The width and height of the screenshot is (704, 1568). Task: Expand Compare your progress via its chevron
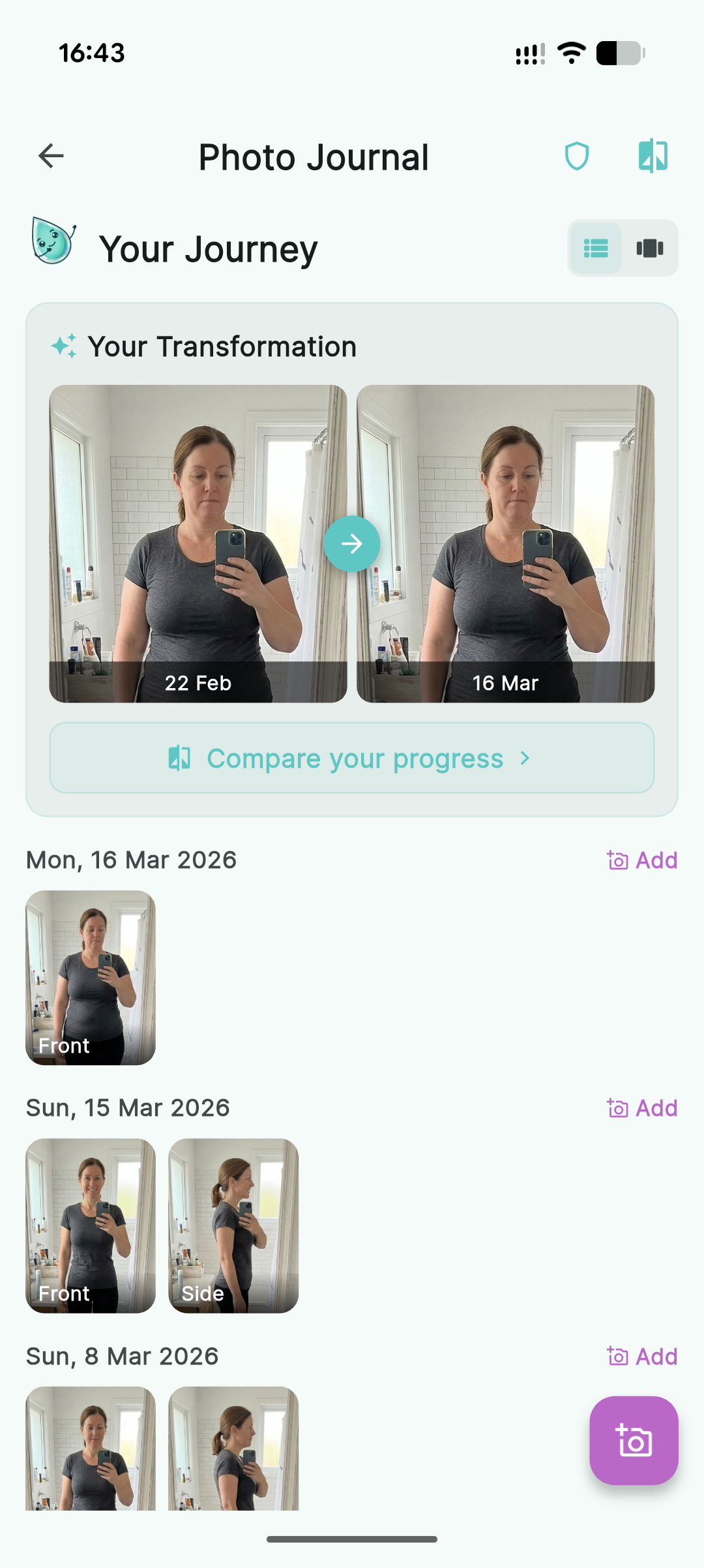(525, 759)
